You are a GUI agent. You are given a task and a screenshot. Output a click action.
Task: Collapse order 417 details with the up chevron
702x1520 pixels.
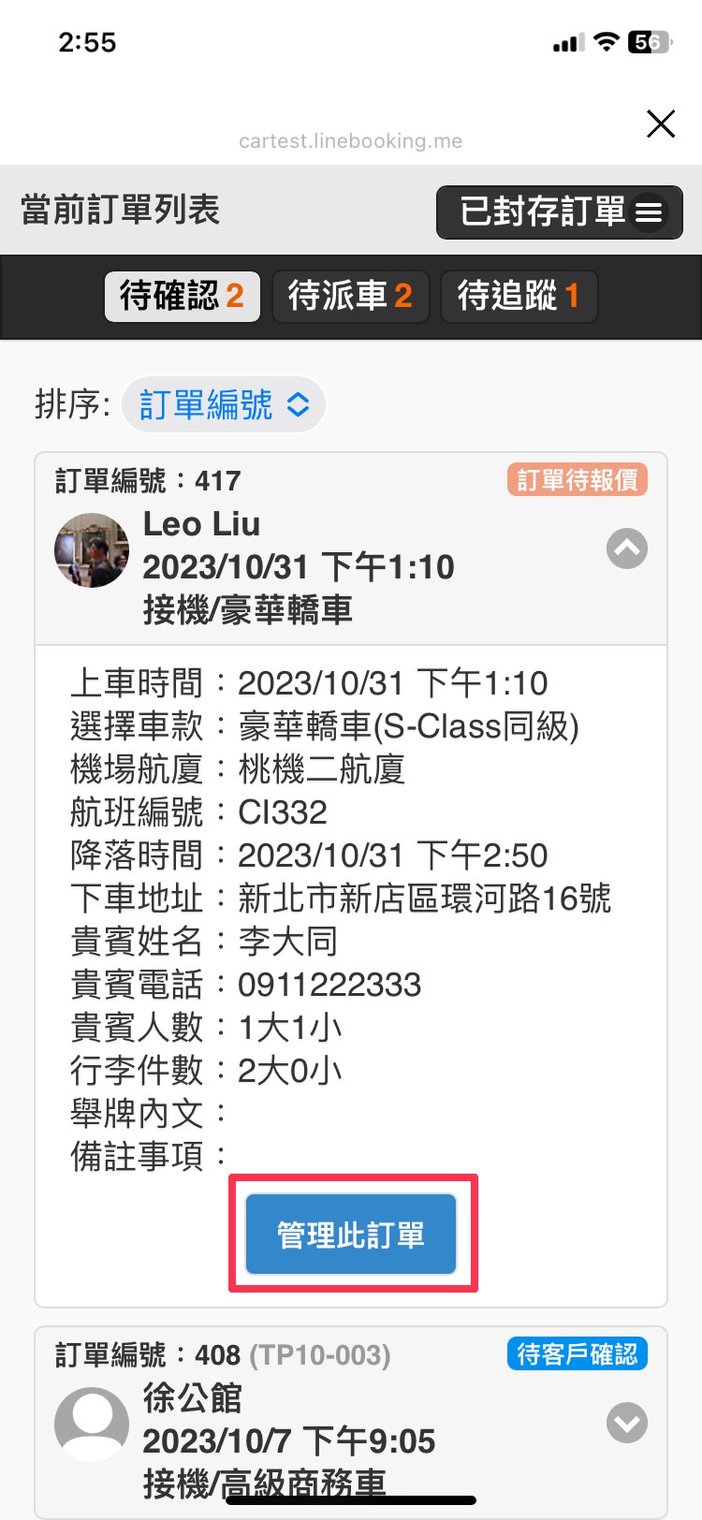(627, 548)
